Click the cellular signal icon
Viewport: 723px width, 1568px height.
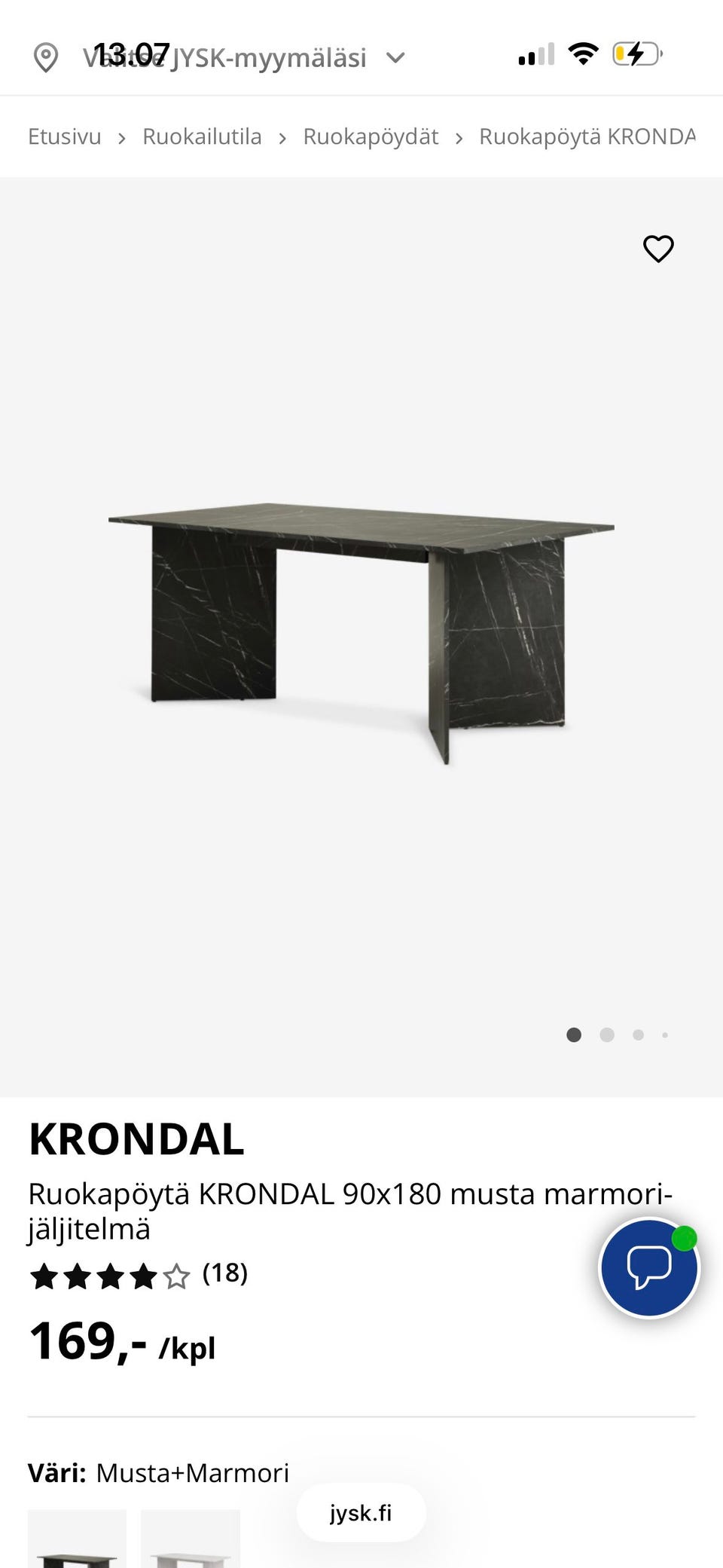pyautogui.click(x=535, y=53)
